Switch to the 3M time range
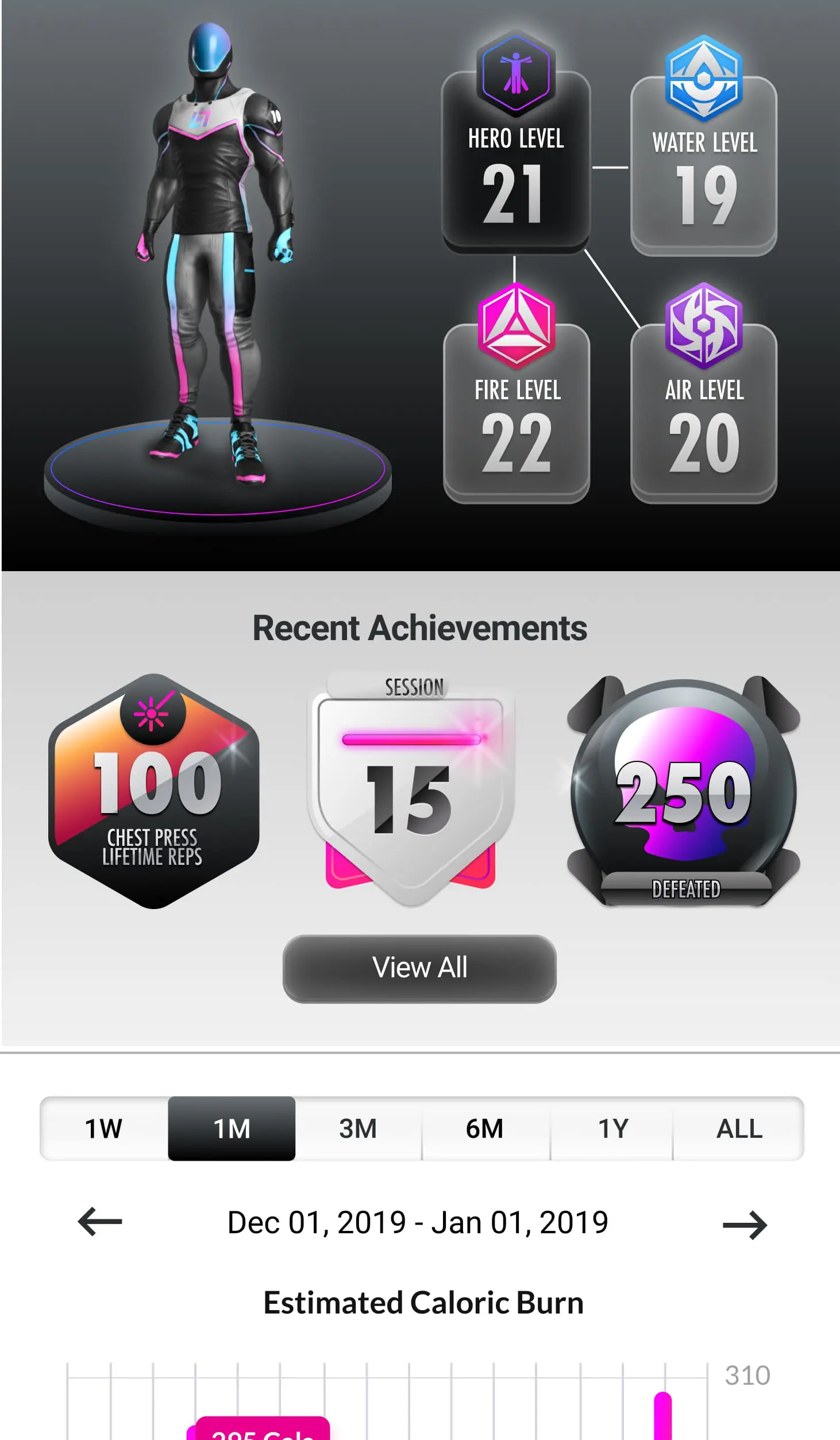This screenshot has width=840, height=1440. coord(358,1128)
